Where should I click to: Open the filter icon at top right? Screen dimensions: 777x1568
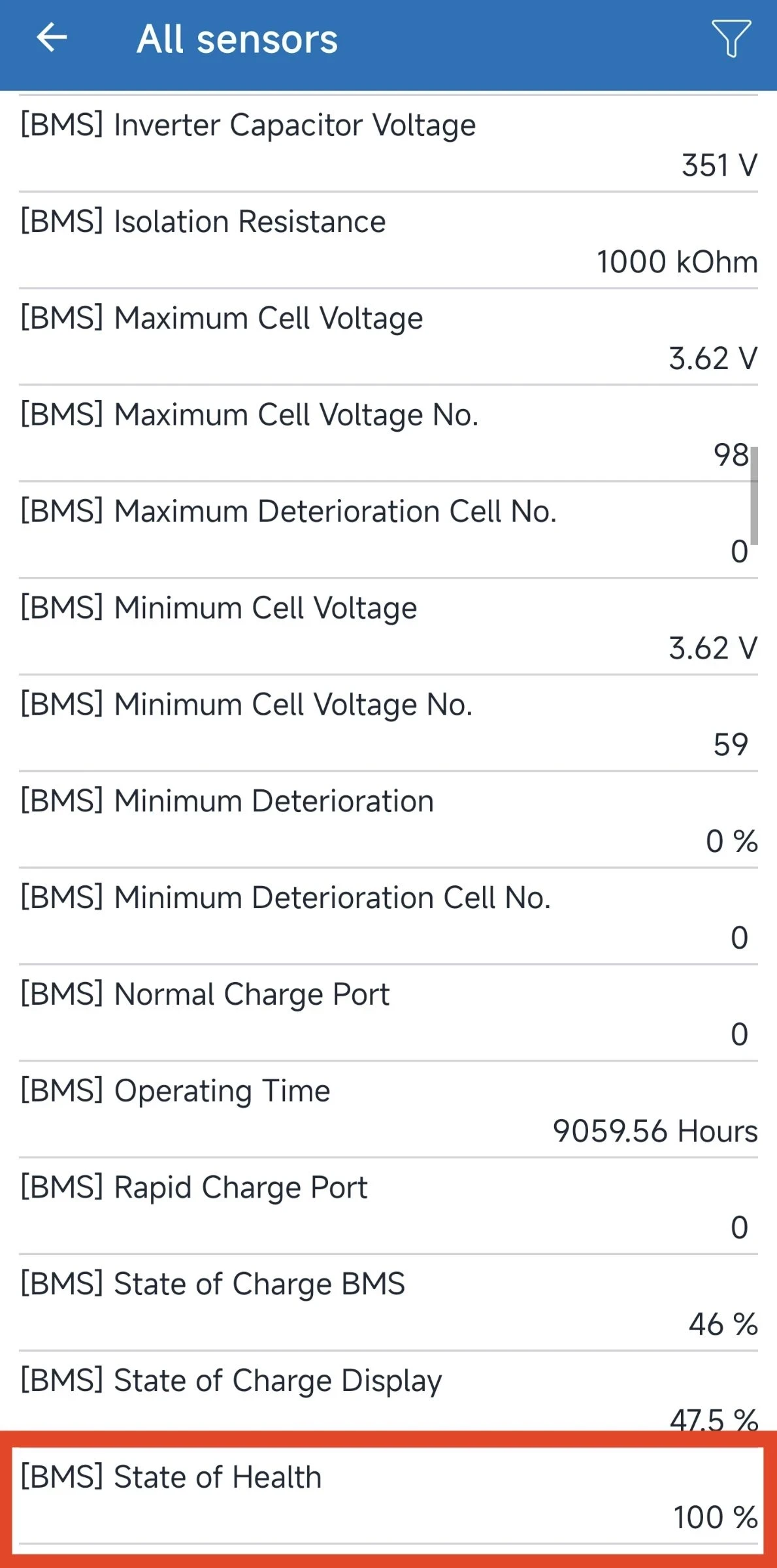[730, 38]
